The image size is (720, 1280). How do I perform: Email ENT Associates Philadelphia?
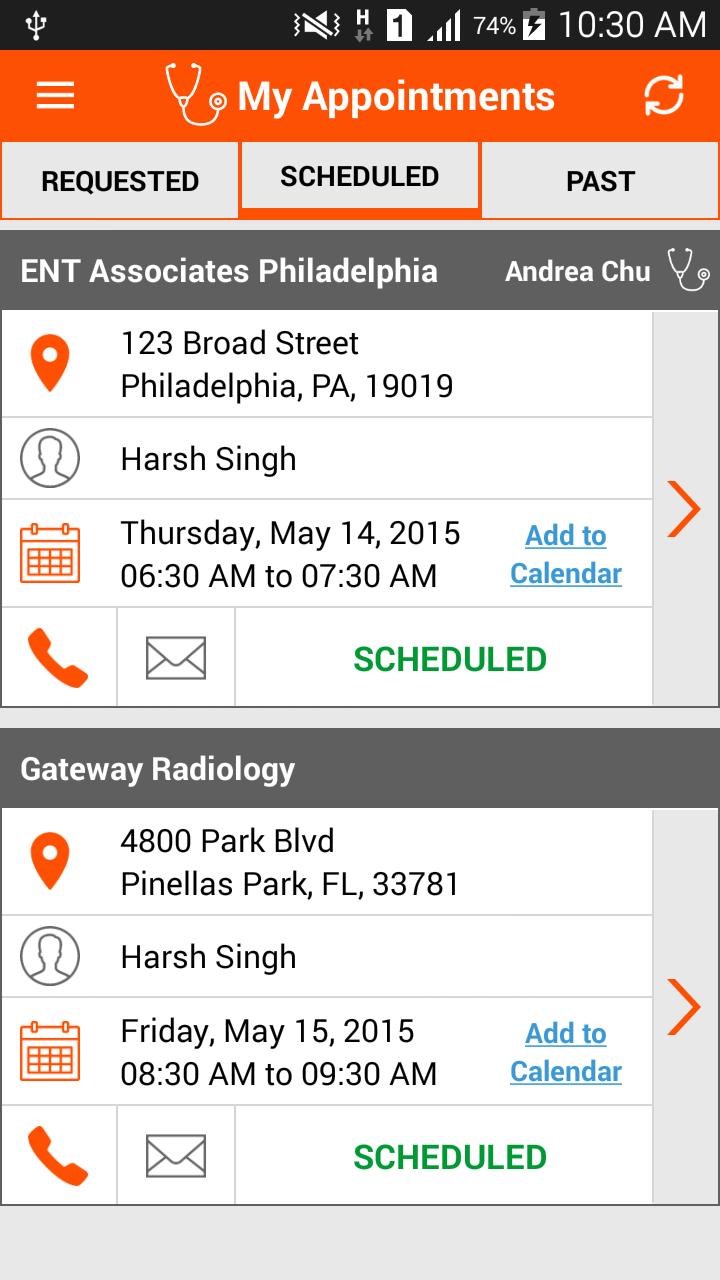coord(175,657)
